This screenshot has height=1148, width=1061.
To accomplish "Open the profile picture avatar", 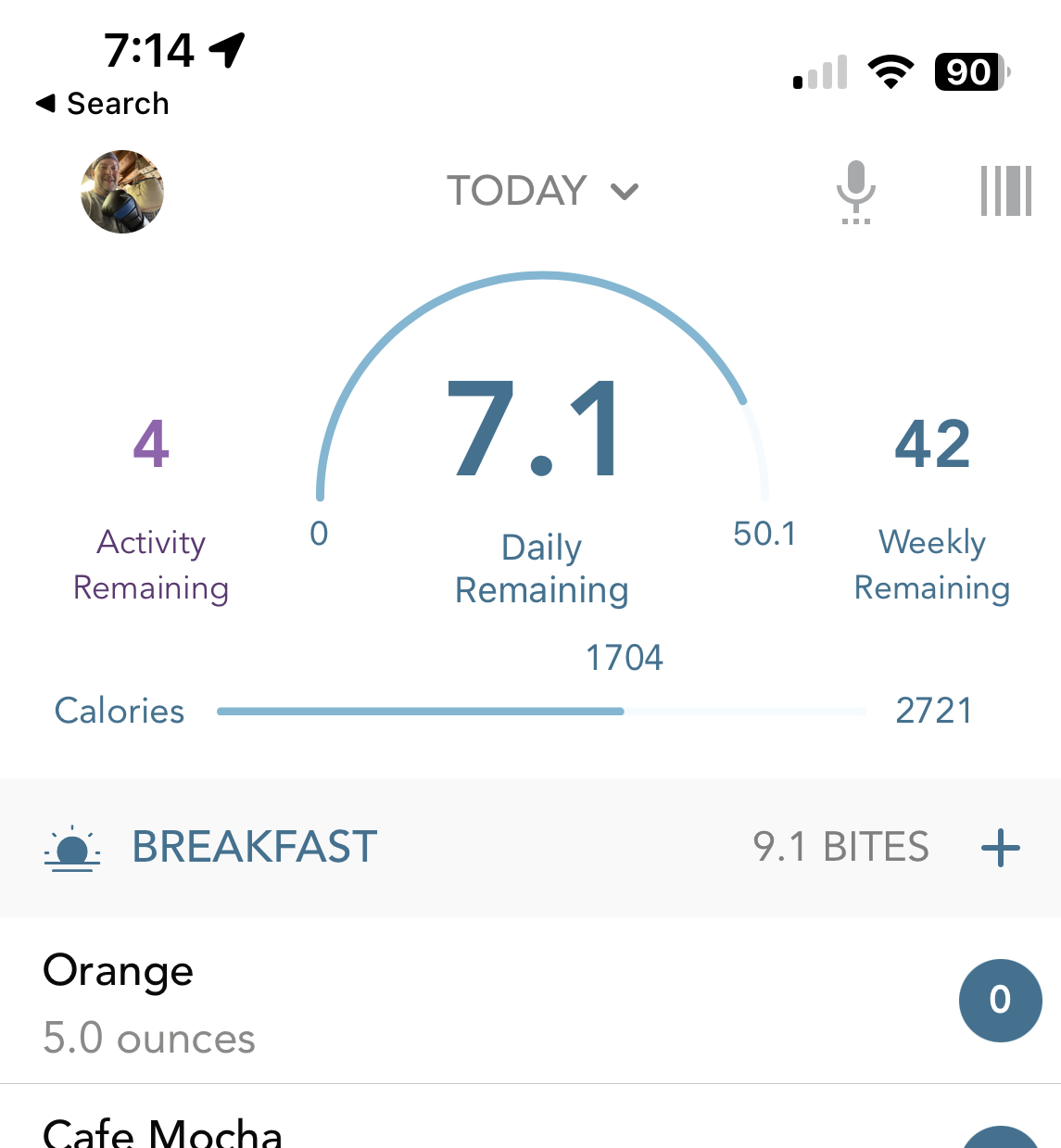I will [122, 192].
